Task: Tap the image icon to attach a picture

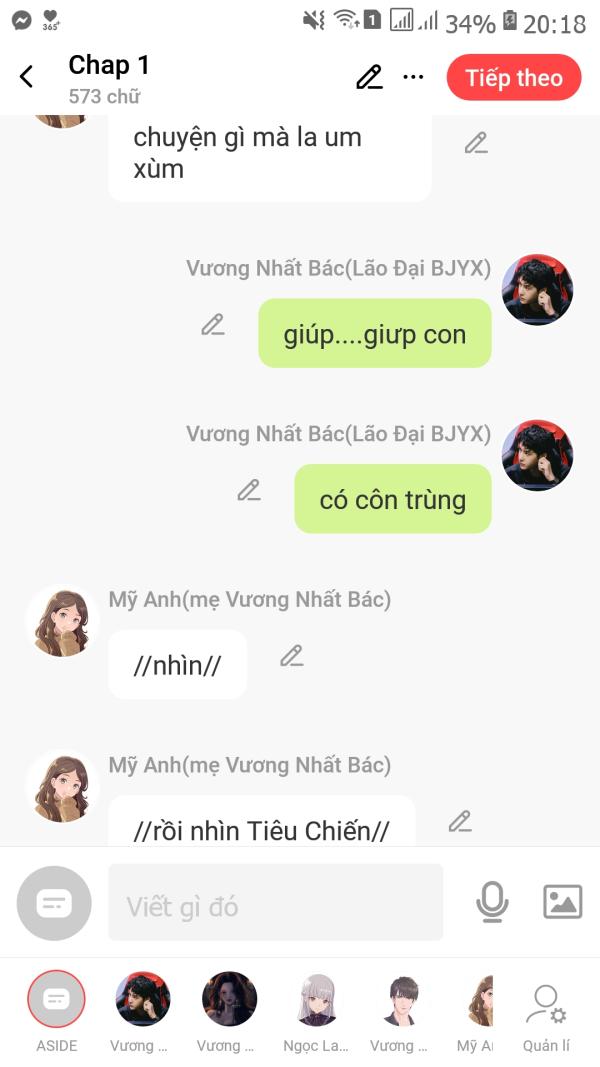Action: pyautogui.click(x=562, y=902)
